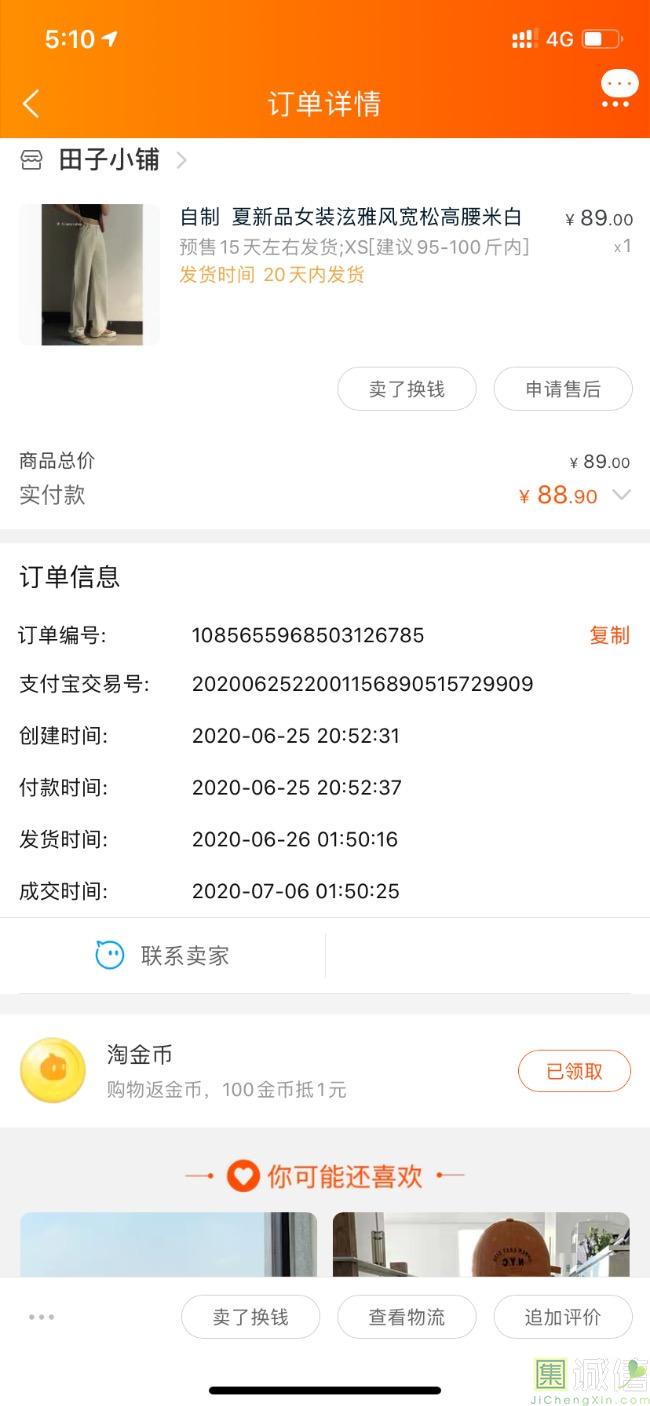The image size is (650, 1406).
Task: Request after-sales service via 申请售后
Action: tap(563, 389)
